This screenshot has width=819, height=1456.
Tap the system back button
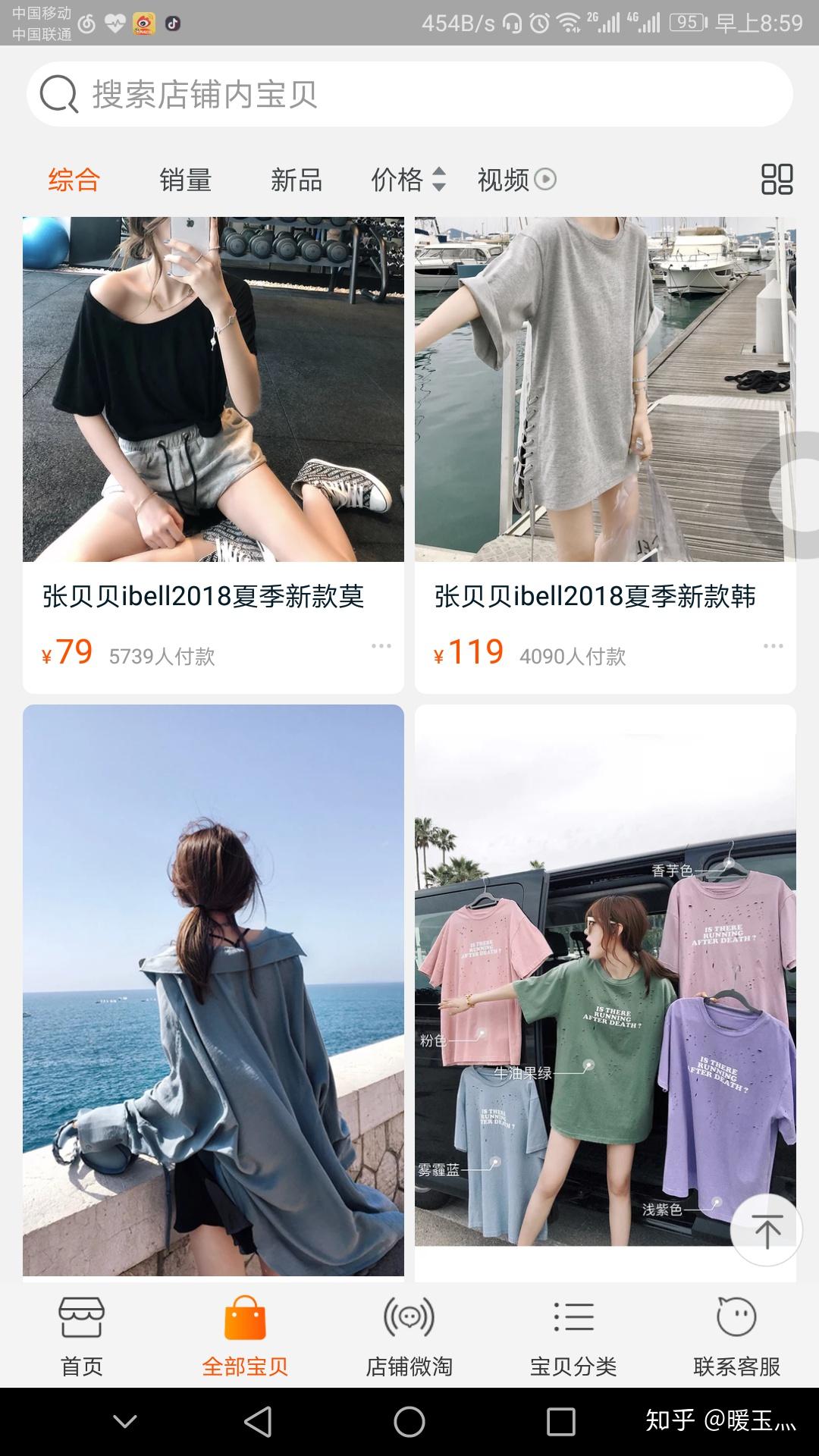(x=258, y=1422)
